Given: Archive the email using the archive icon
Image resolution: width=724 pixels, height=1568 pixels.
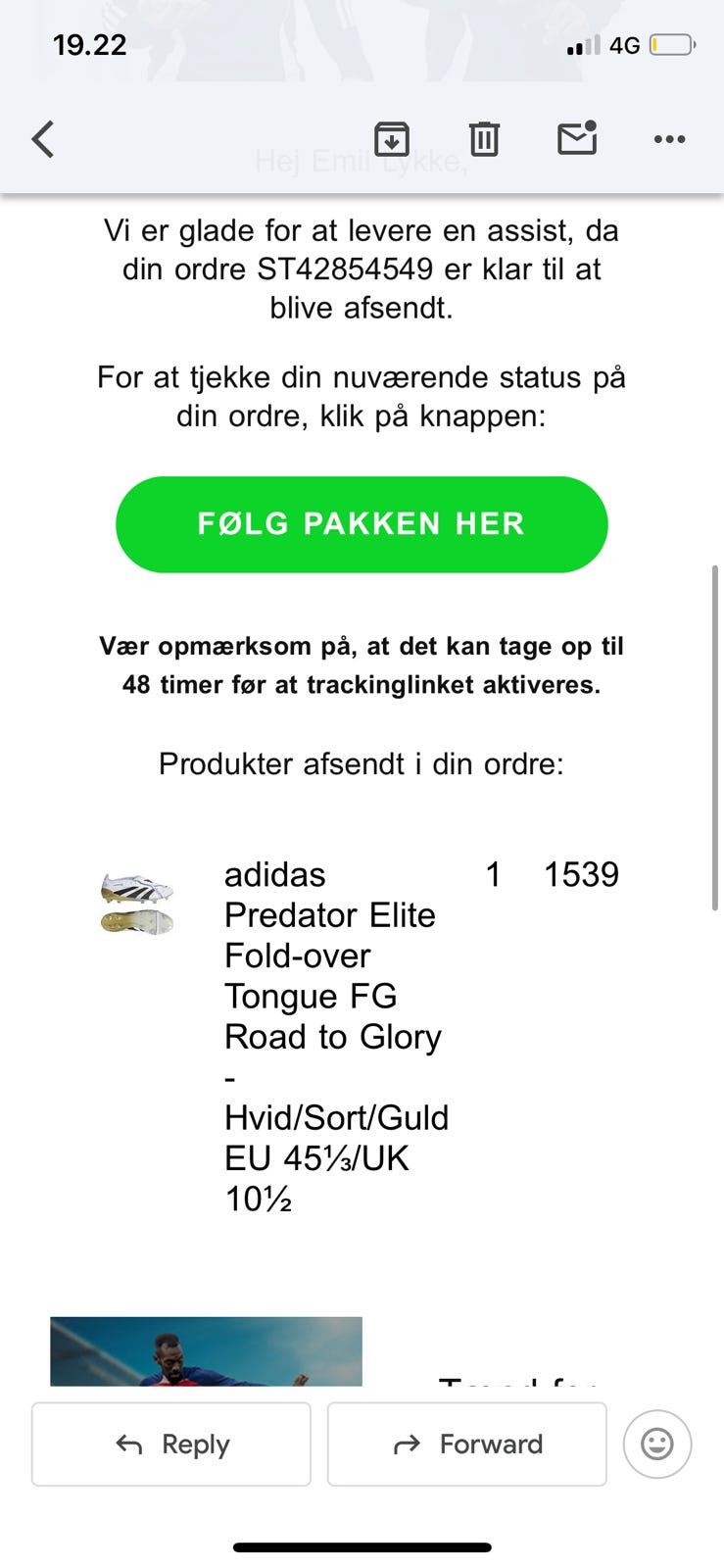Looking at the screenshot, I should 392,139.
